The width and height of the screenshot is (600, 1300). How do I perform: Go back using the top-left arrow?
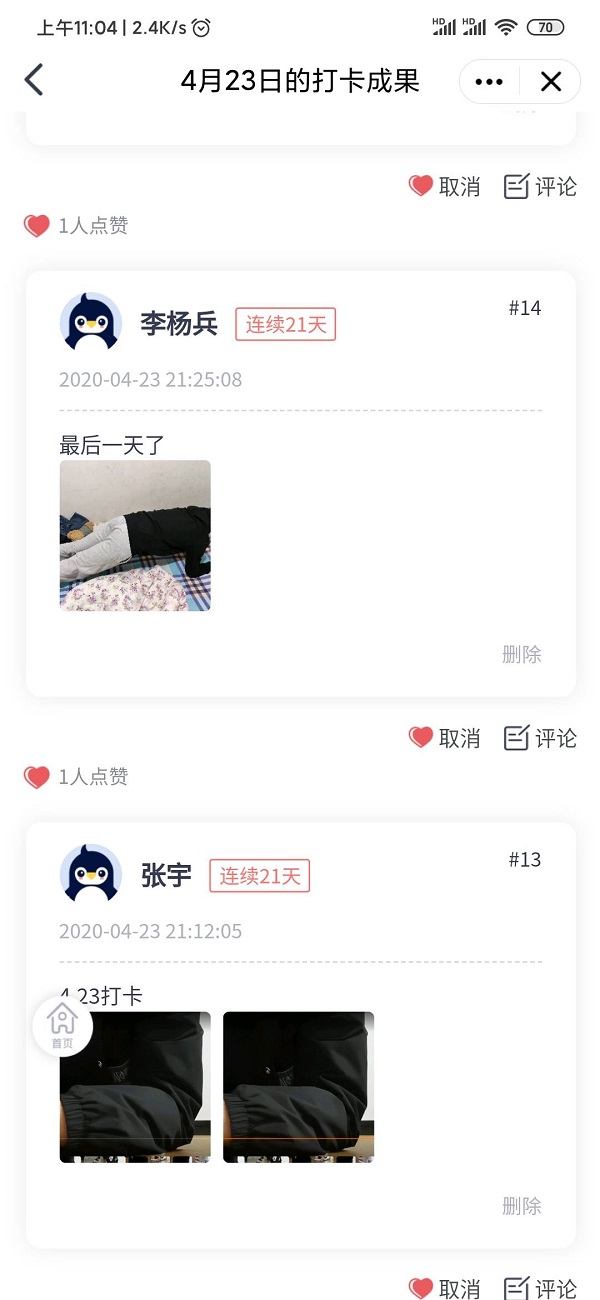pyautogui.click(x=34, y=80)
